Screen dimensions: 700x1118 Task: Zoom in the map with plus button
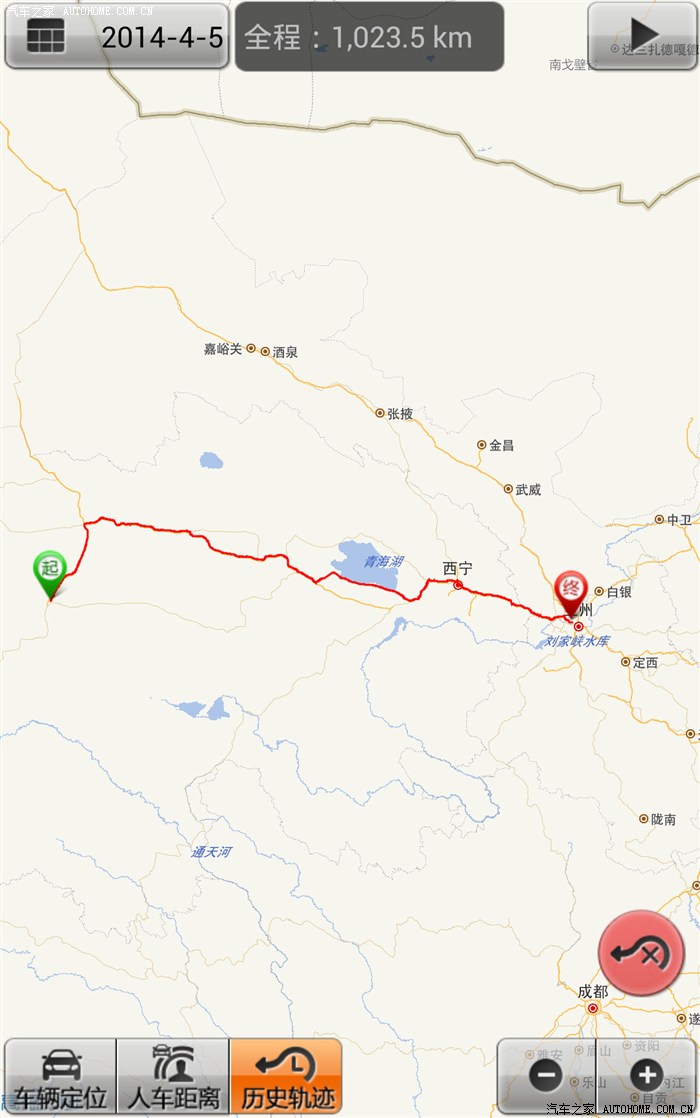[647, 1076]
